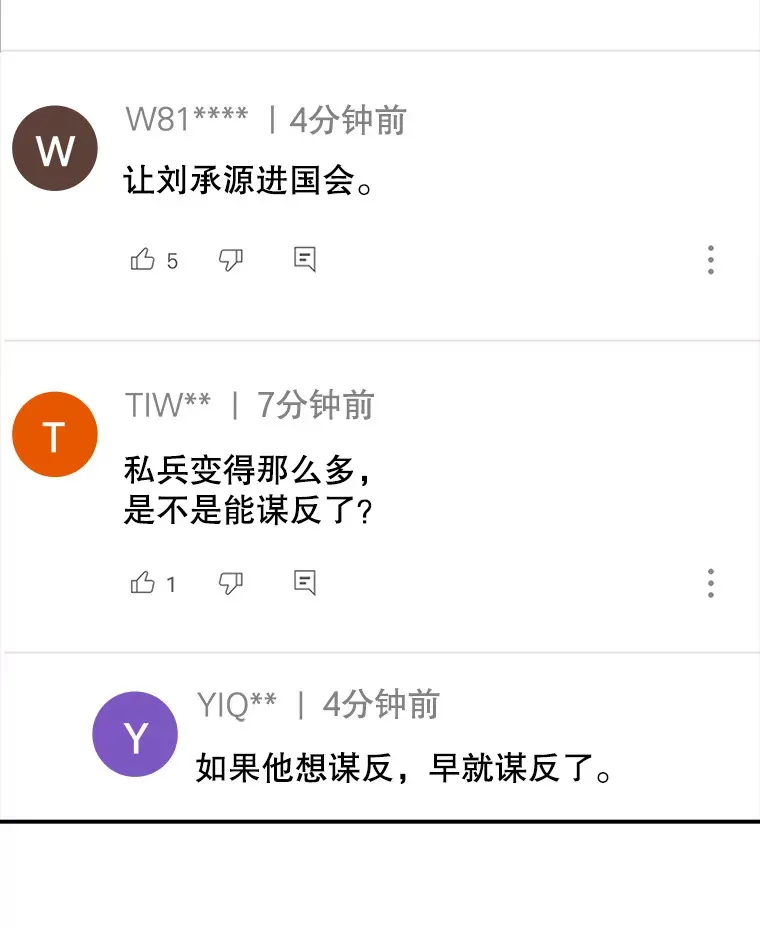The width and height of the screenshot is (760, 928).
Task: Open overflow menu on TIW**'s comment
Action: click(711, 584)
